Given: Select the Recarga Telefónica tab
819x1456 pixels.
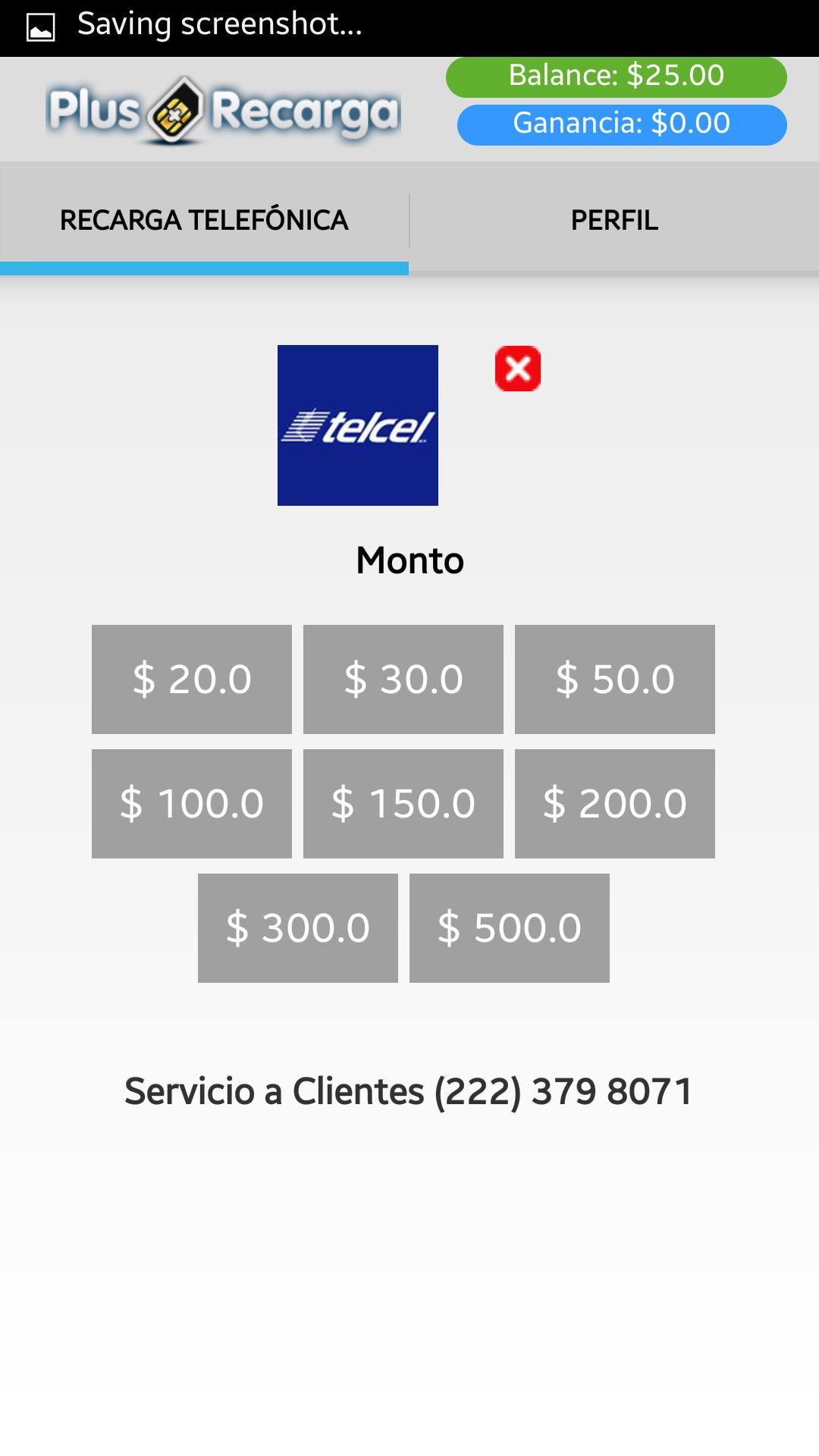Looking at the screenshot, I should 204,221.
